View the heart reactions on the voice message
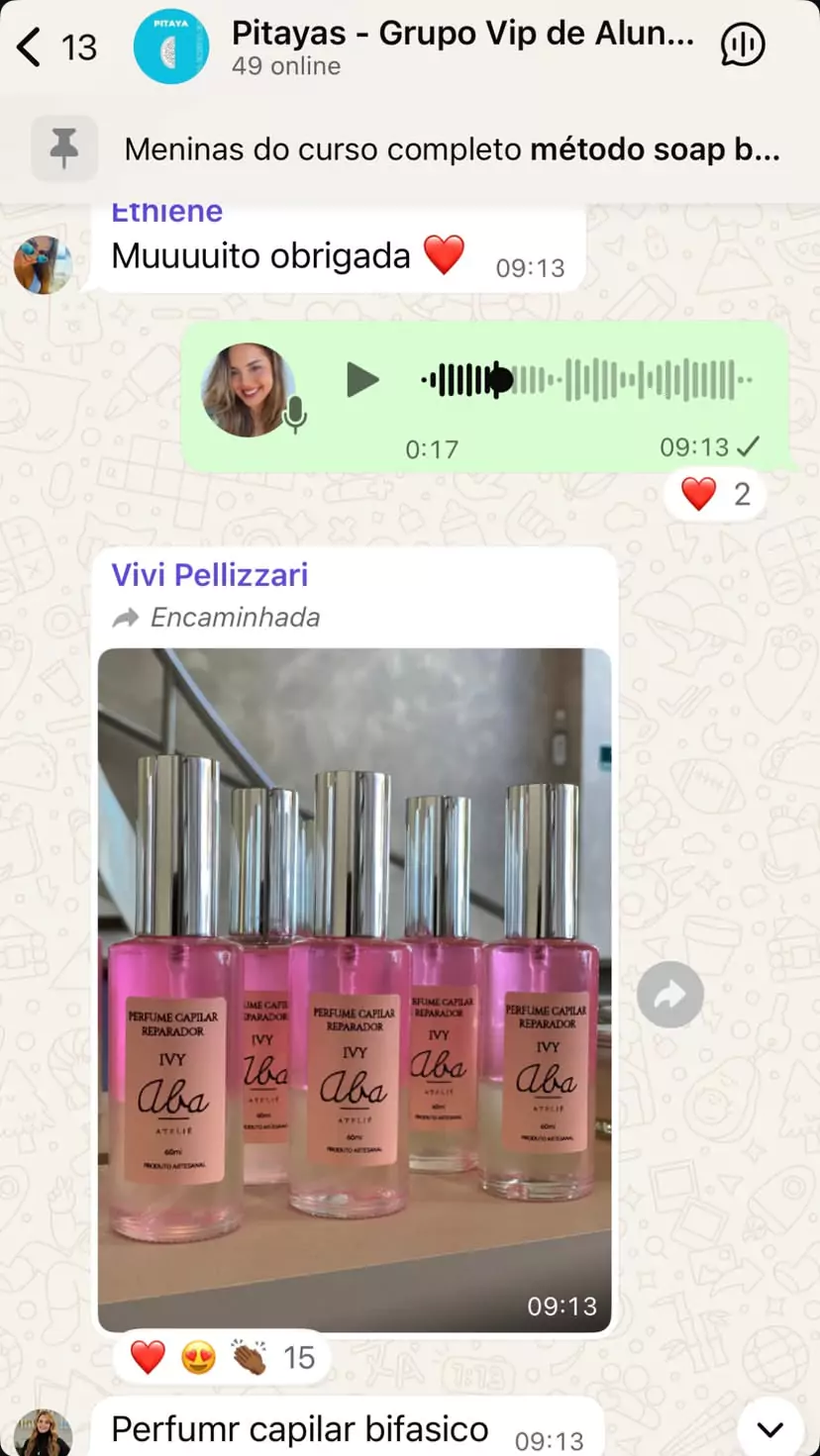Viewport: 820px width, 1456px height. 715,494
